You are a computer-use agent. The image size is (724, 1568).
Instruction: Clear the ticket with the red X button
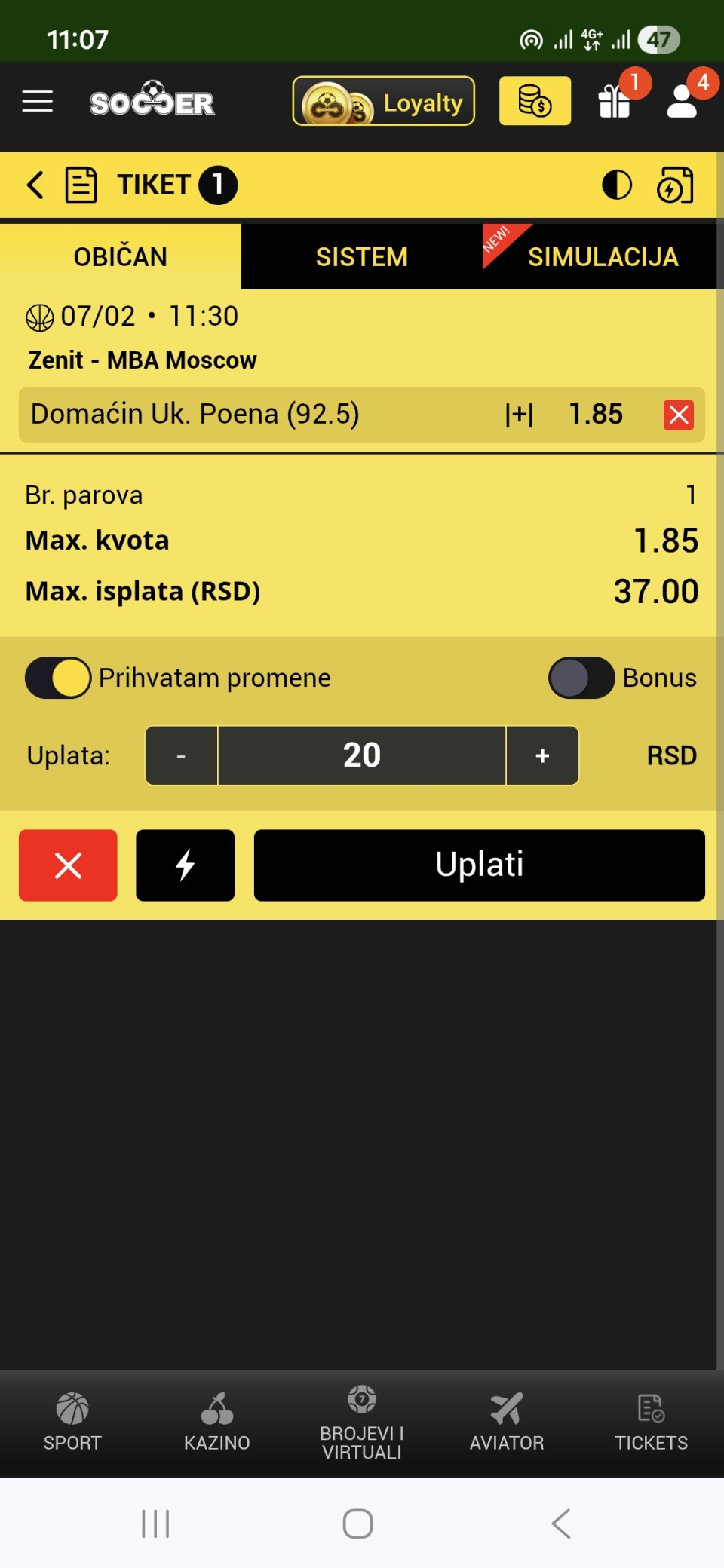pyautogui.click(x=68, y=865)
